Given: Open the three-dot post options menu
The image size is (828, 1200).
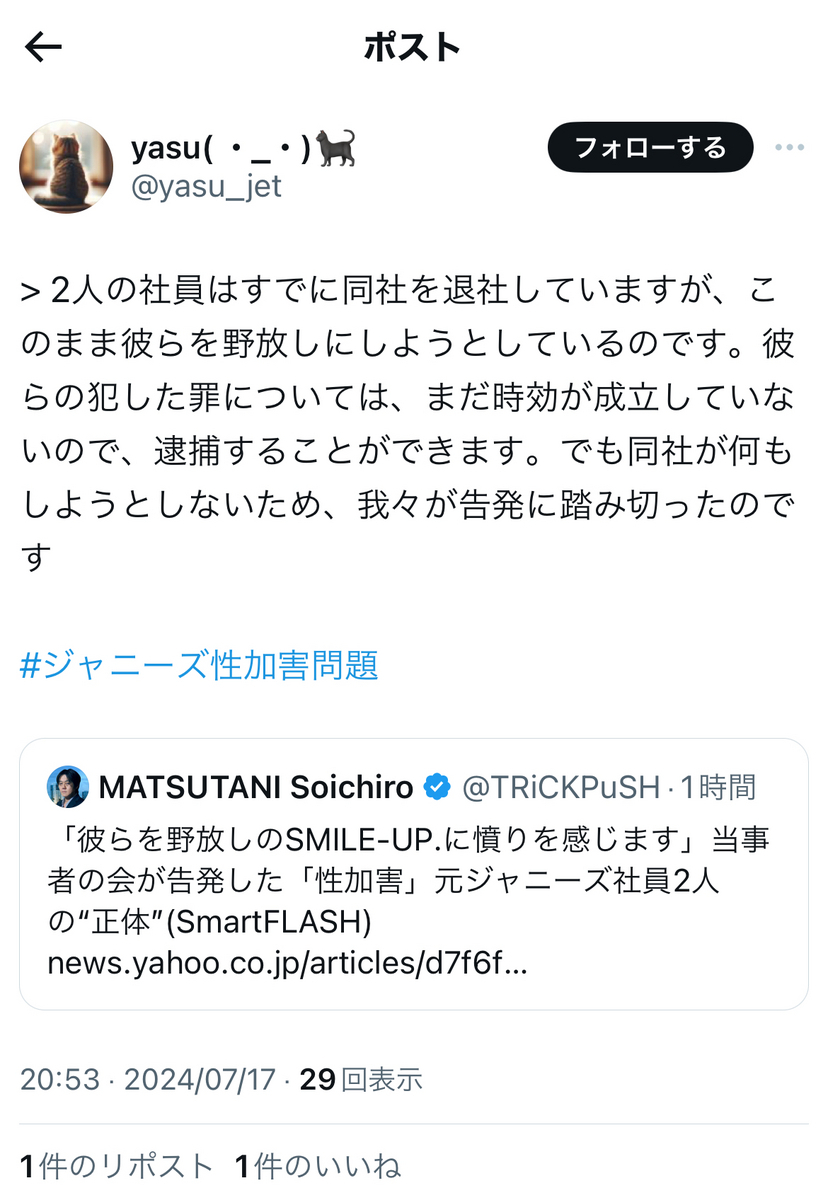Looking at the screenshot, I should 789,148.
